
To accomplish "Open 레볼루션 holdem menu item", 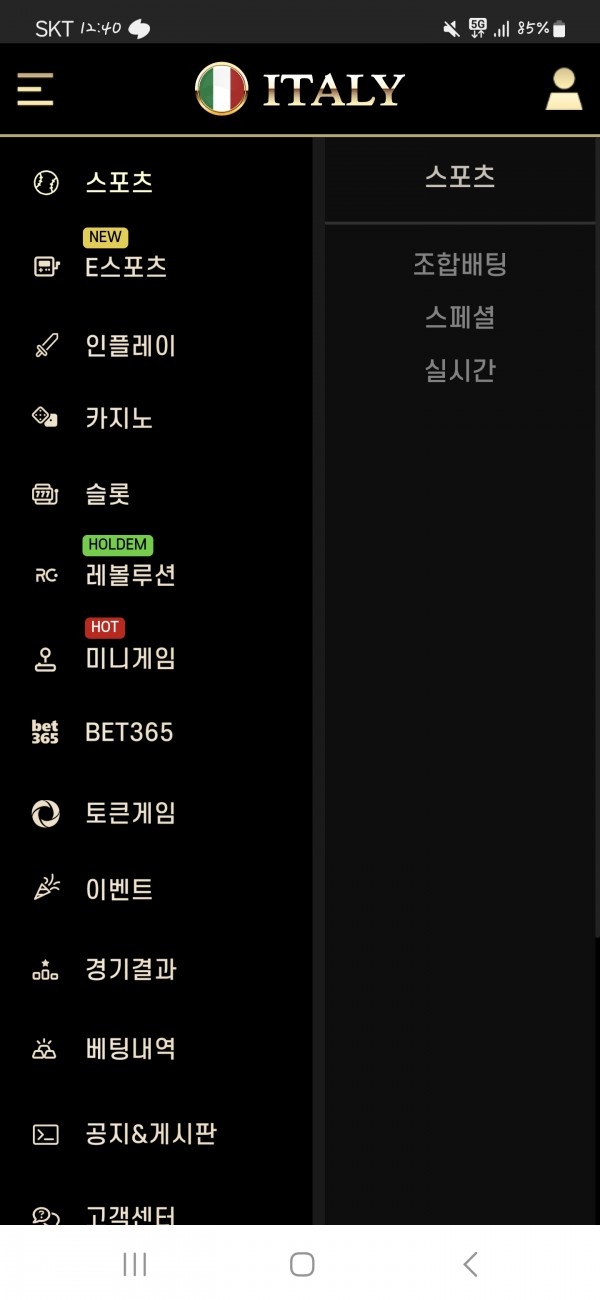I will (130, 575).
